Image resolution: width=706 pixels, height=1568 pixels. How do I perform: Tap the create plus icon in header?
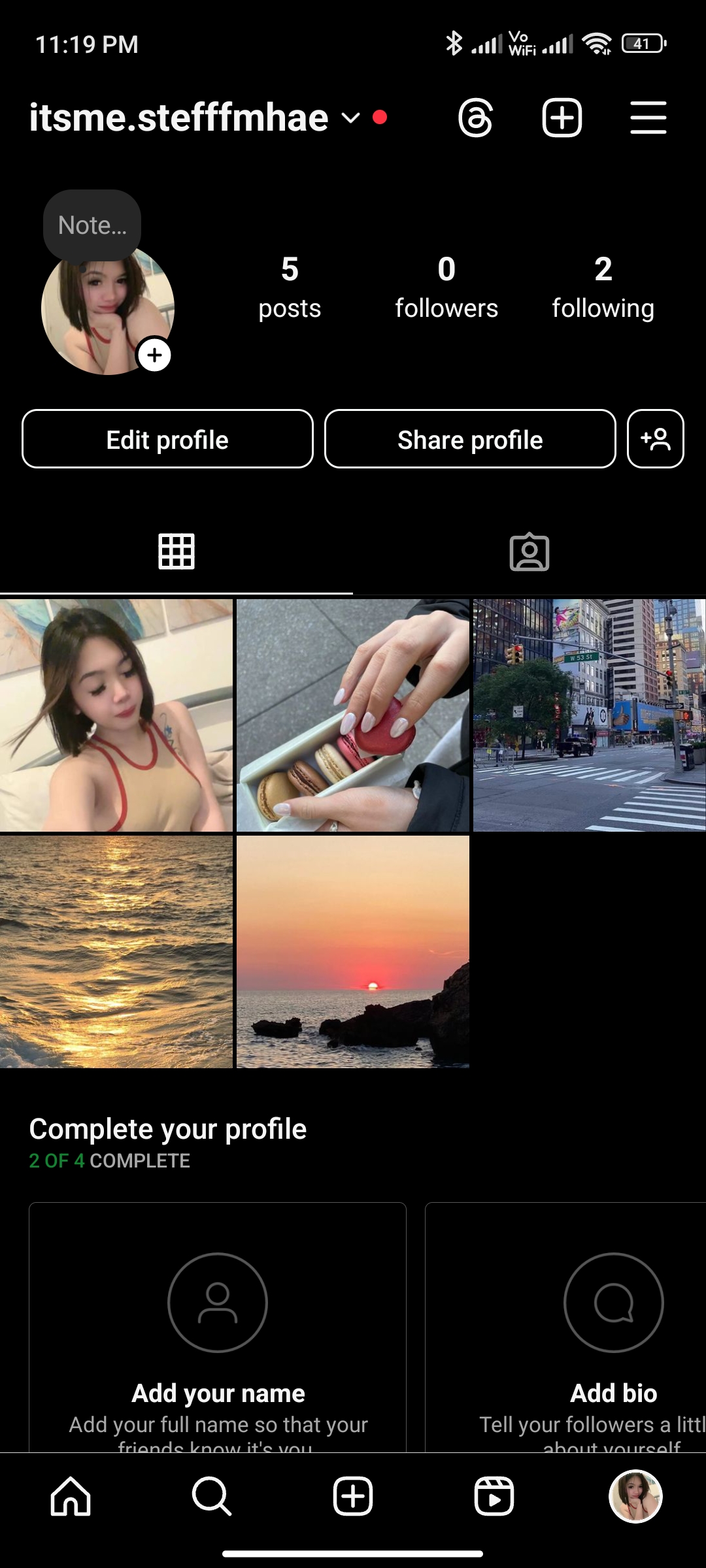(x=562, y=118)
